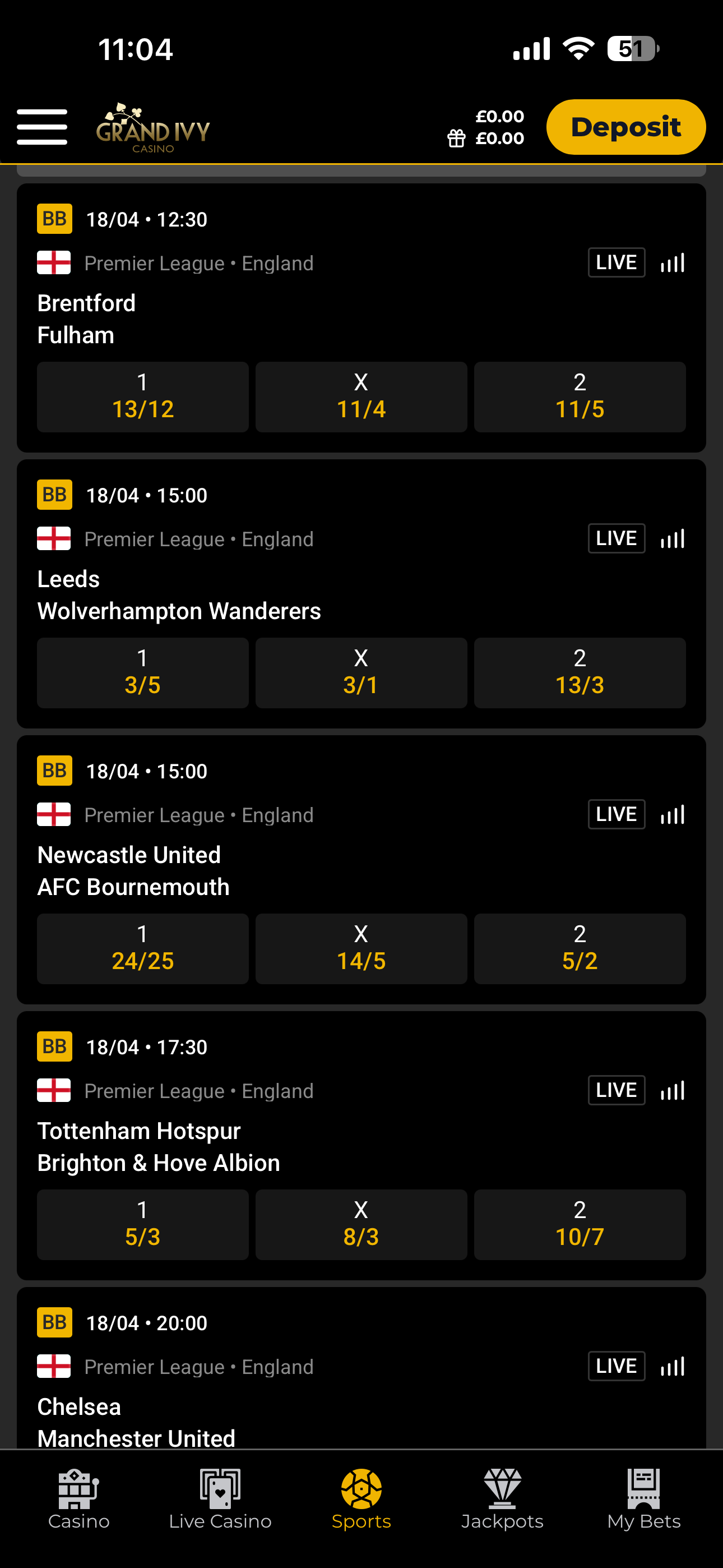Choose Brighton win odds 10/7

point(580,1224)
